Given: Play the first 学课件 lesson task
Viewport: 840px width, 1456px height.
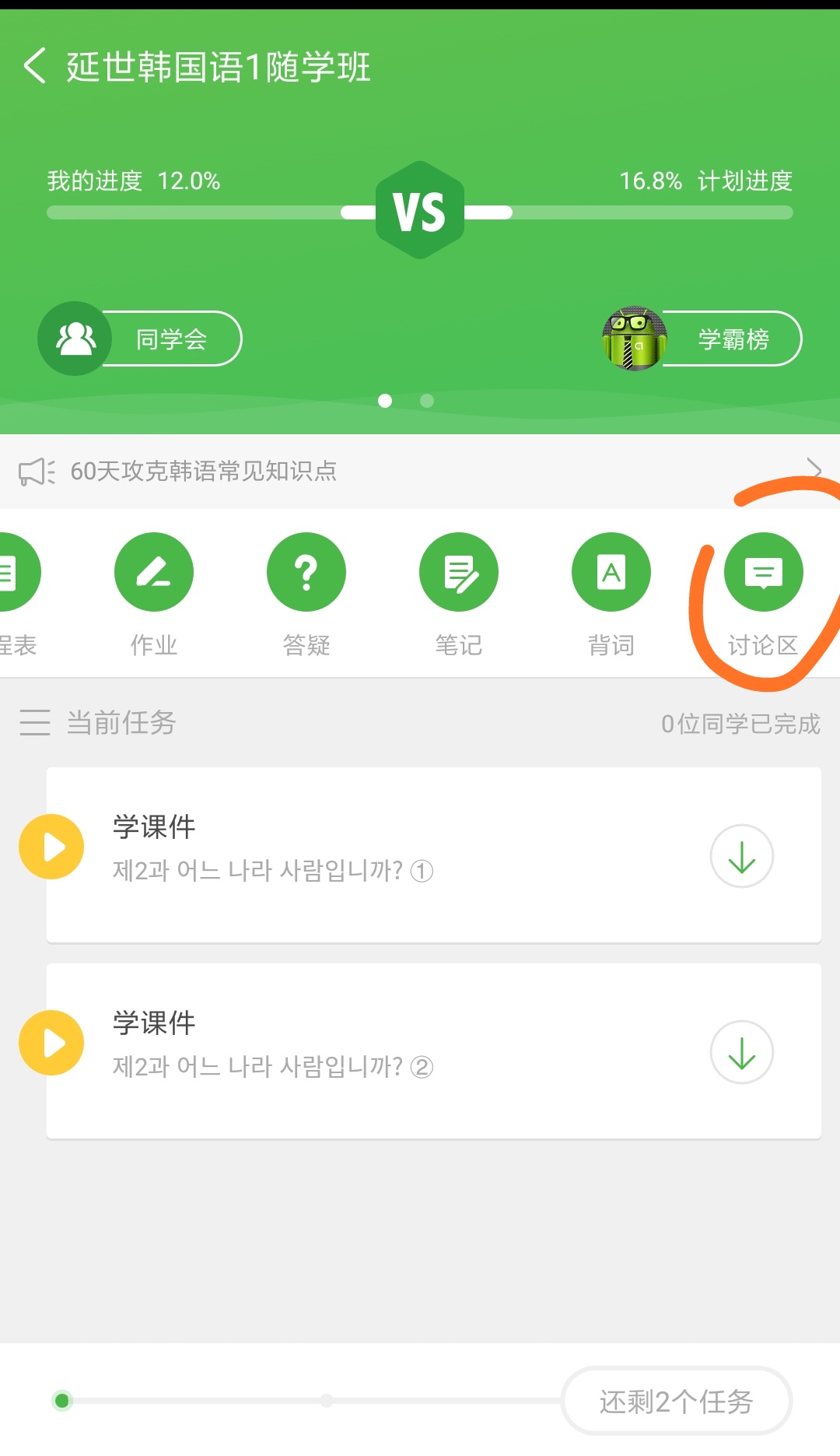Looking at the screenshot, I should click(51, 846).
